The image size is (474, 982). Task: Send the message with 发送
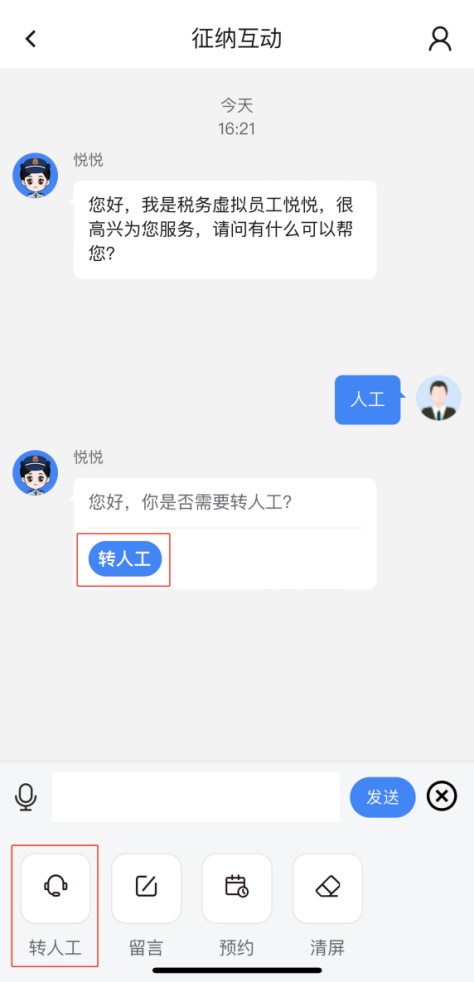(x=383, y=797)
